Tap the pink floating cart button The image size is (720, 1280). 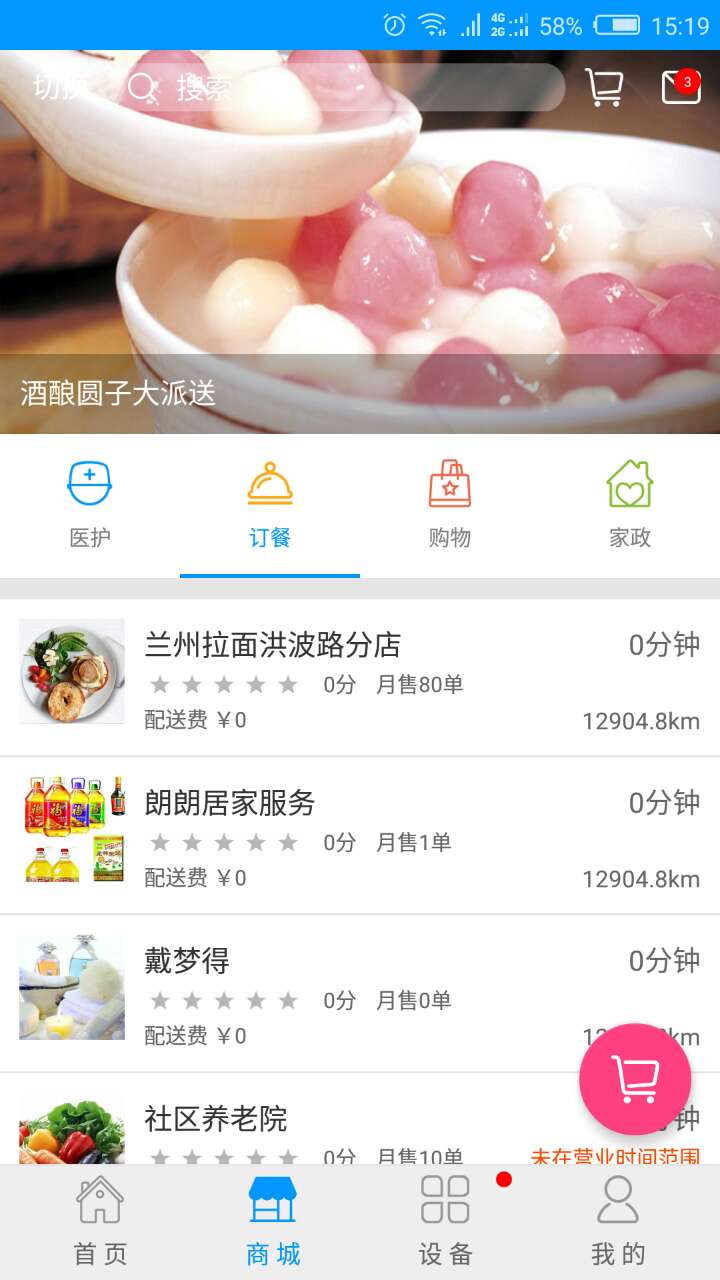click(635, 1079)
